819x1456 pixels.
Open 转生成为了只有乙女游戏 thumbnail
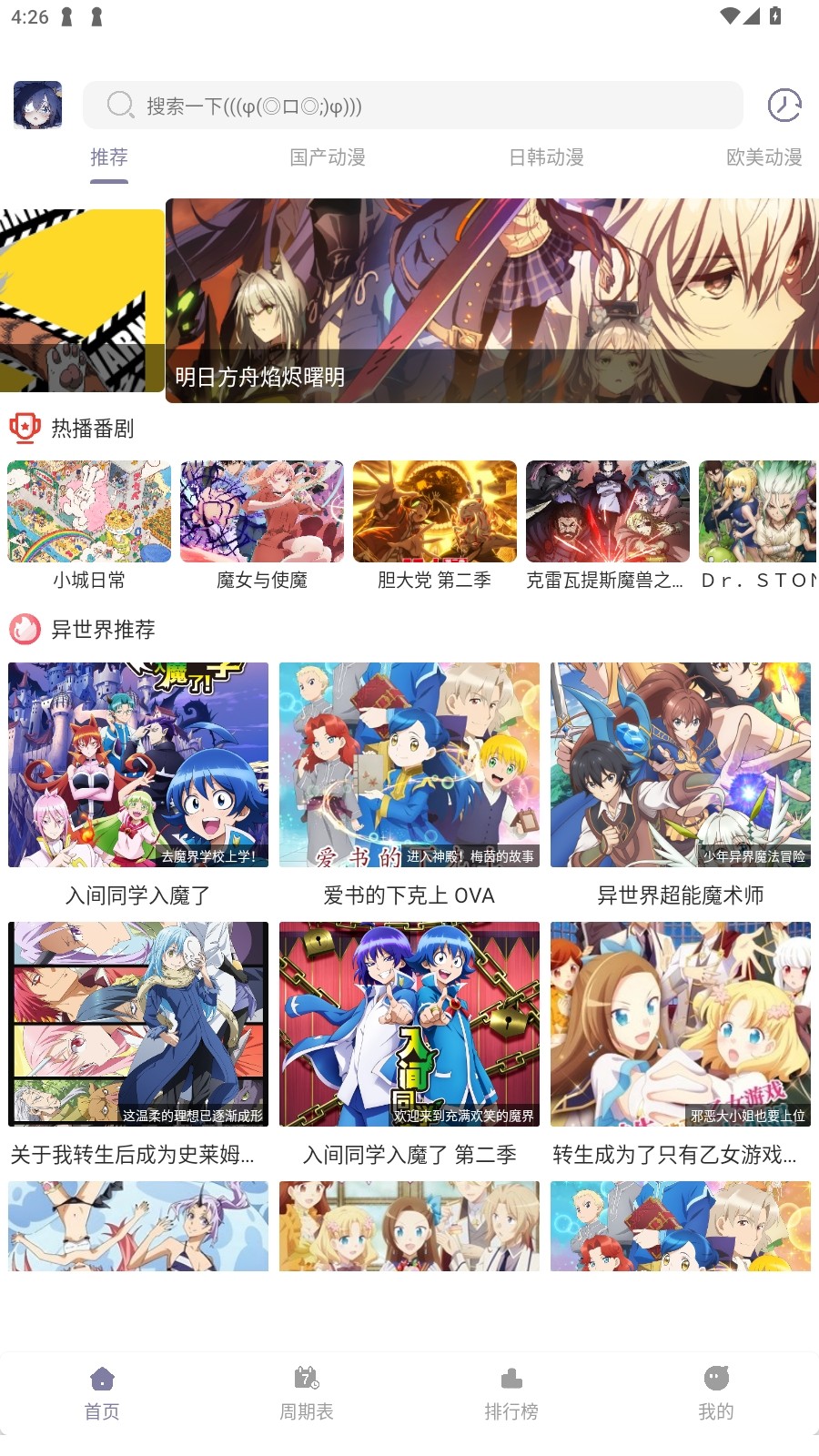(x=681, y=1024)
